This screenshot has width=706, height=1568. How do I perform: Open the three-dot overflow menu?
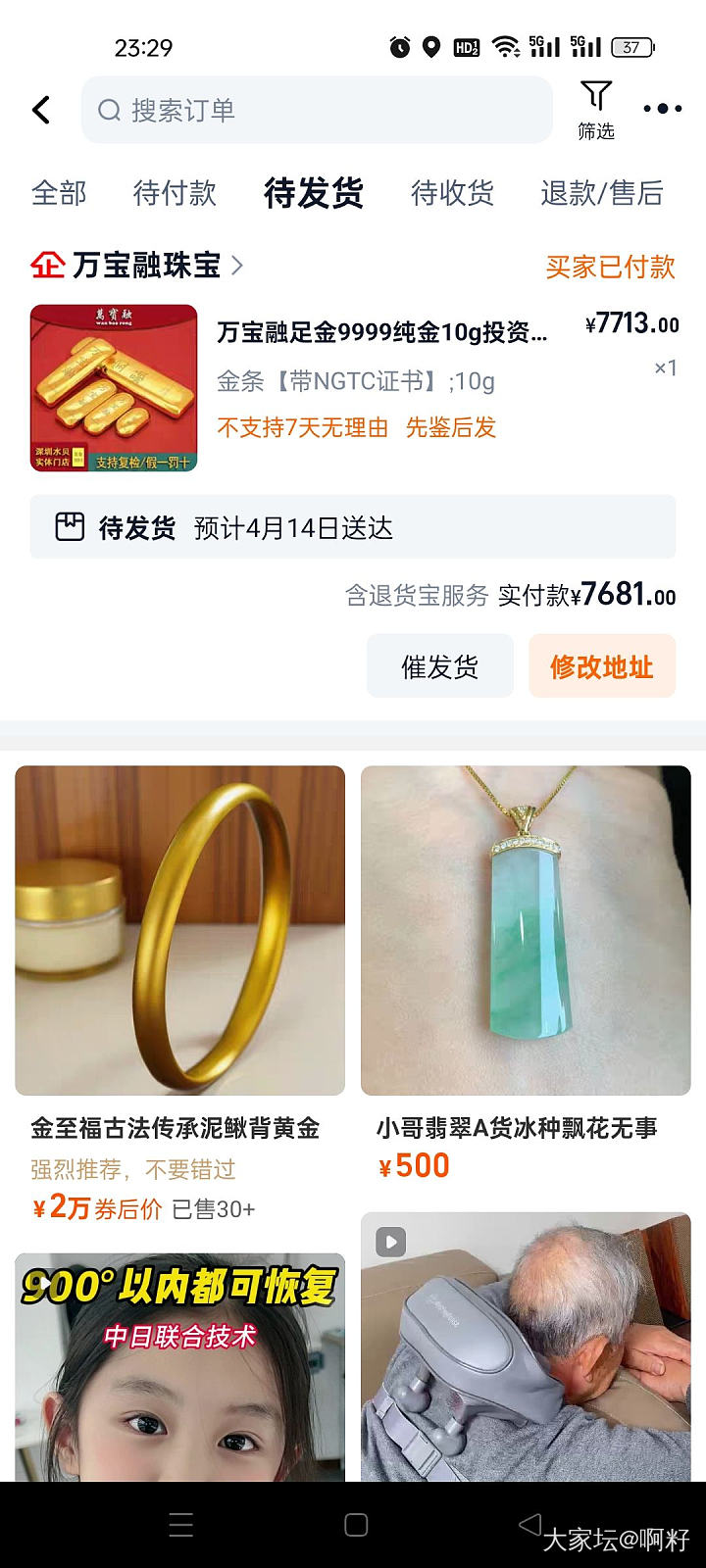click(662, 109)
